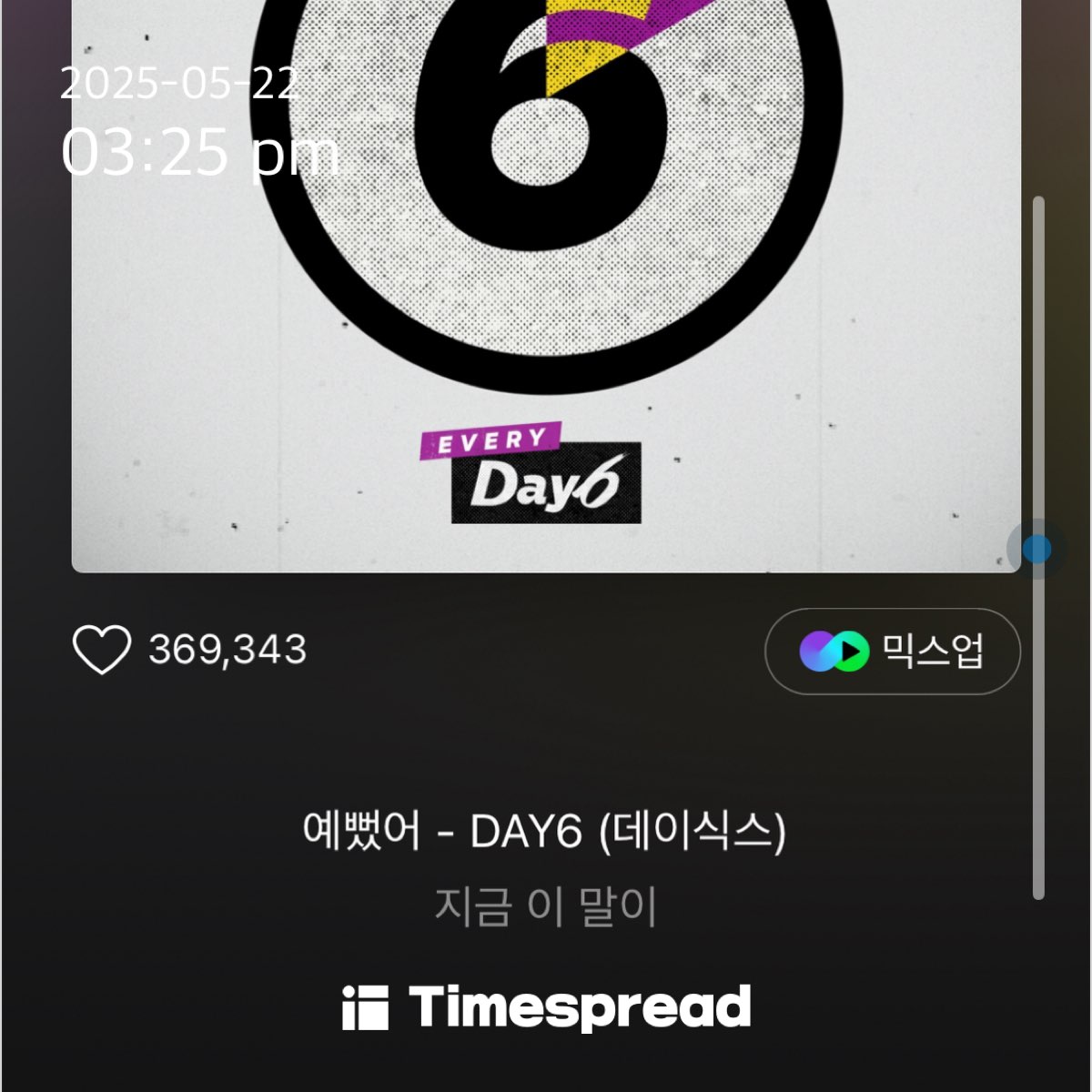The height and width of the screenshot is (1092, 1092).
Task: Like the song with the heart icon
Action: pos(101,650)
